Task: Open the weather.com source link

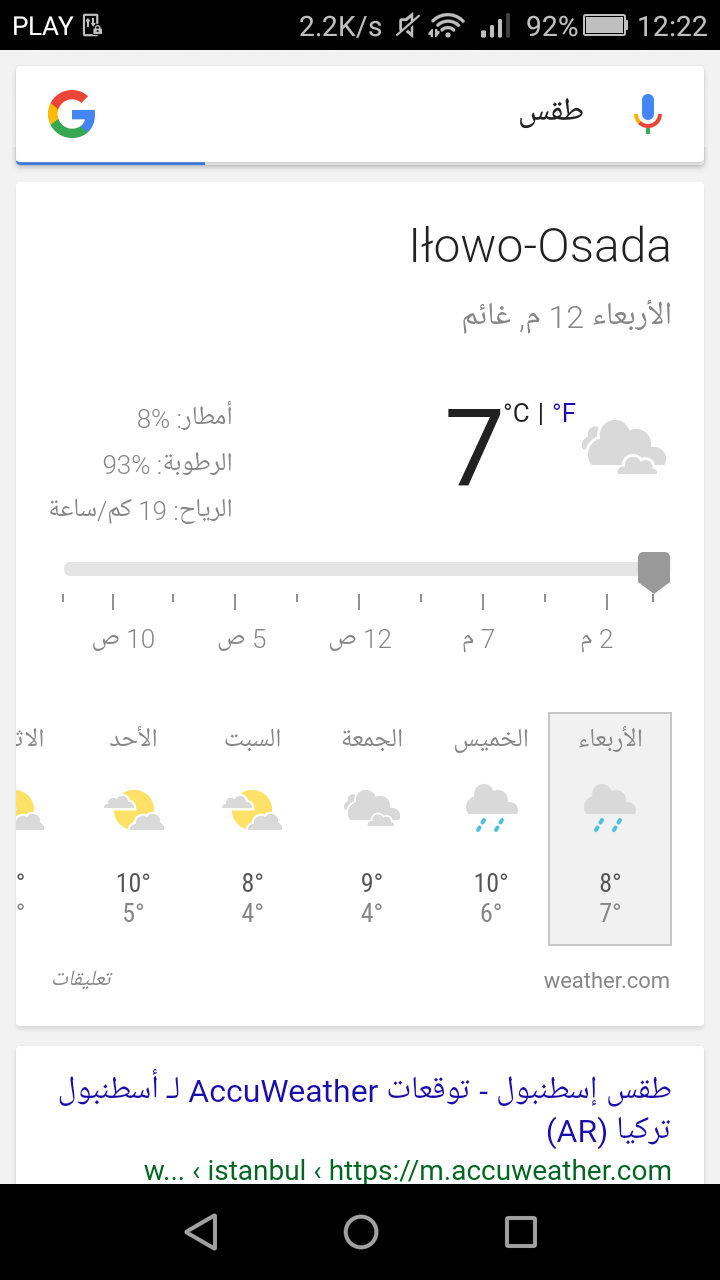Action: (x=607, y=980)
